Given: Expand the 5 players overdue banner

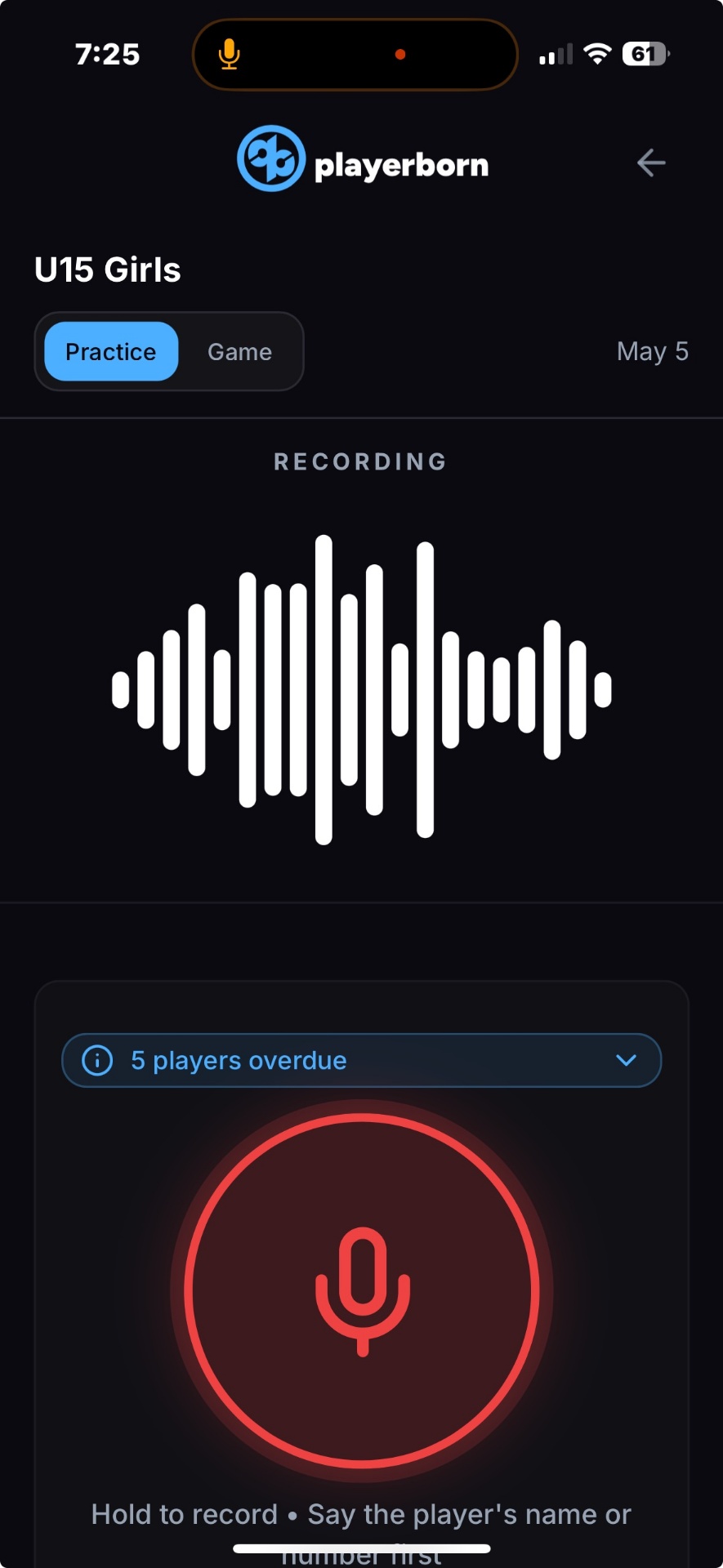Looking at the screenshot, I should pyautogui.click(x=361, y=1060).
